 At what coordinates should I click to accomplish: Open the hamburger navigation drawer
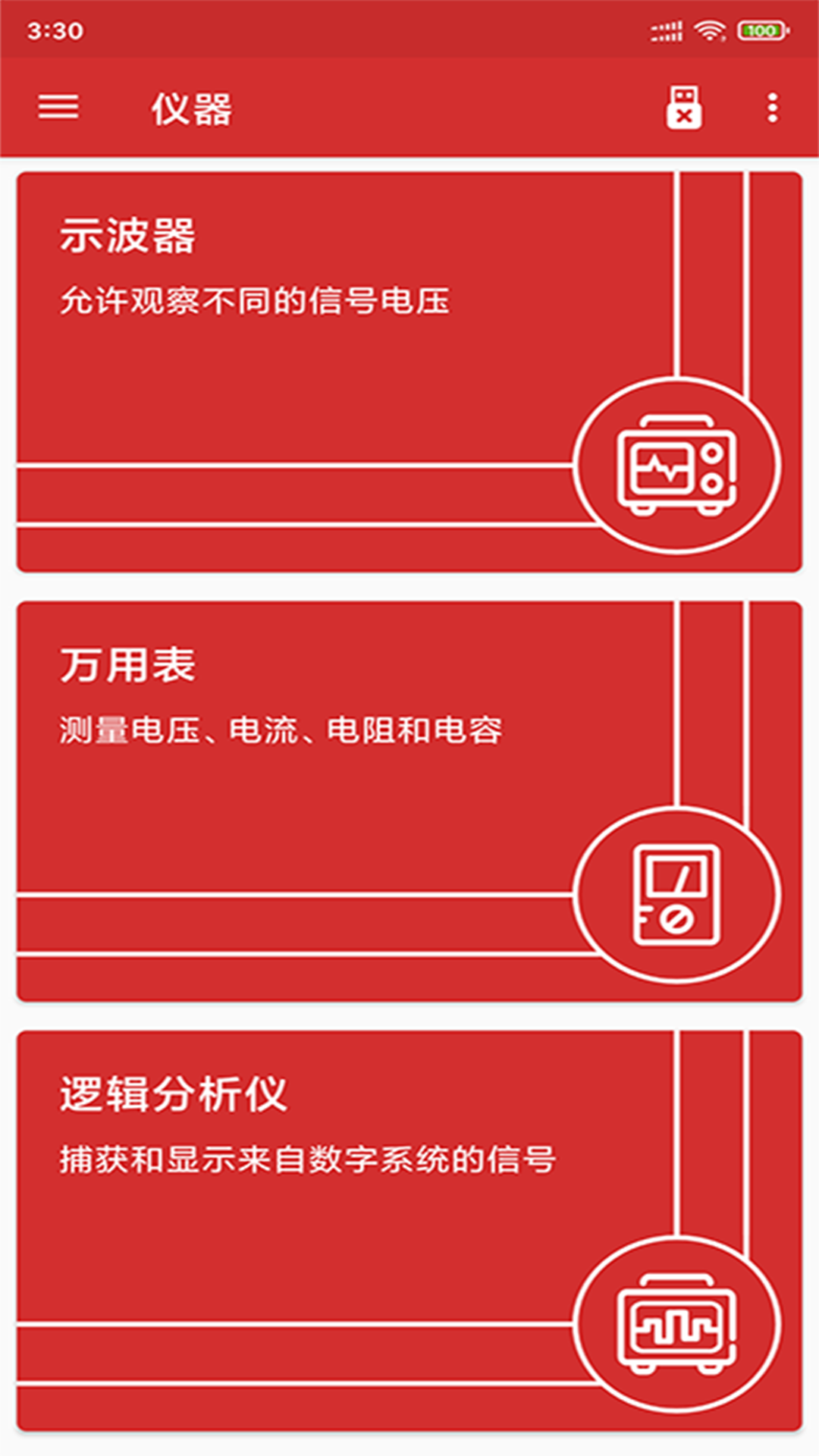point(58,107)
